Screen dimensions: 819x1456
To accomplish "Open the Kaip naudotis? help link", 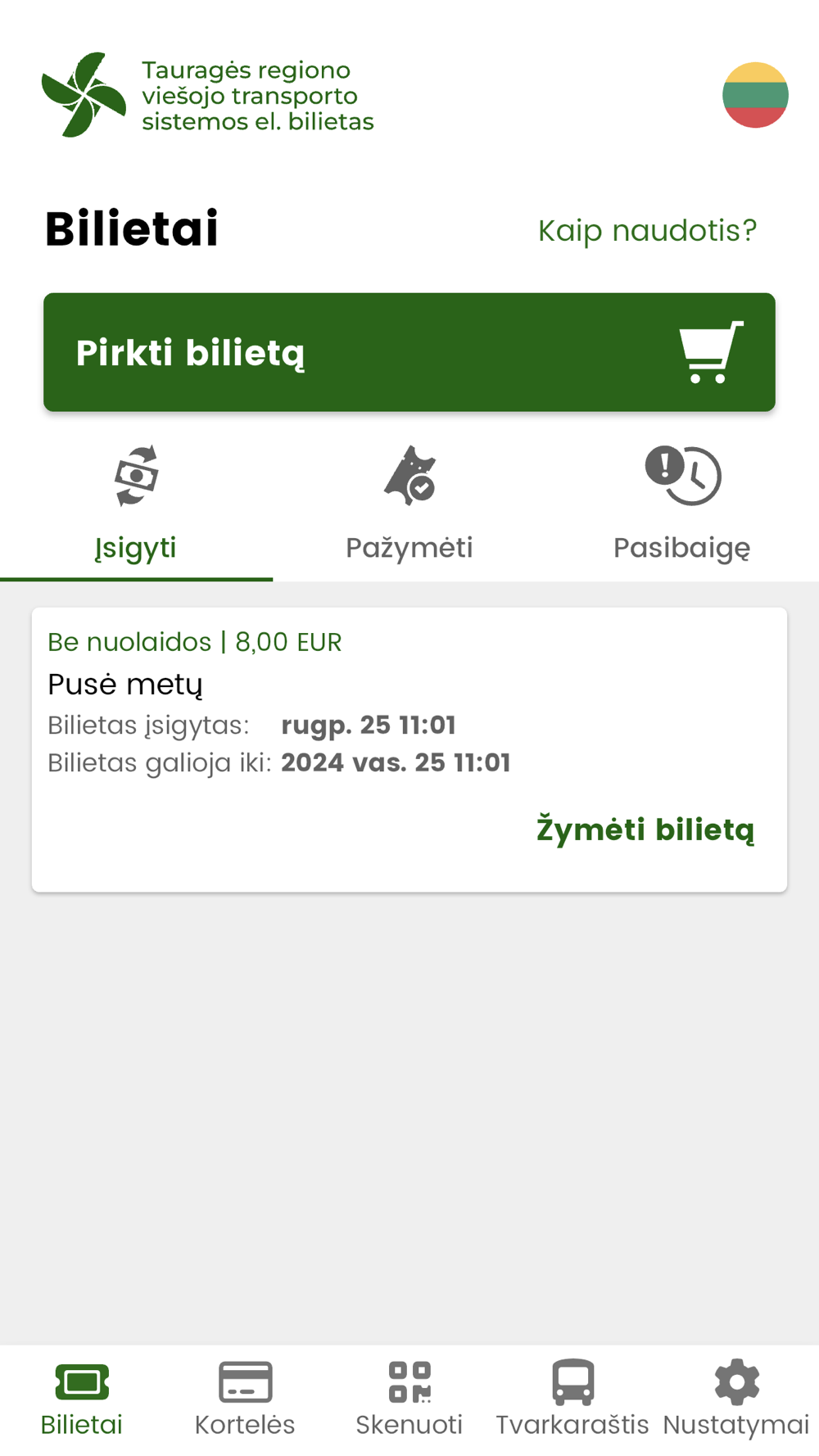I will (647, 231).
